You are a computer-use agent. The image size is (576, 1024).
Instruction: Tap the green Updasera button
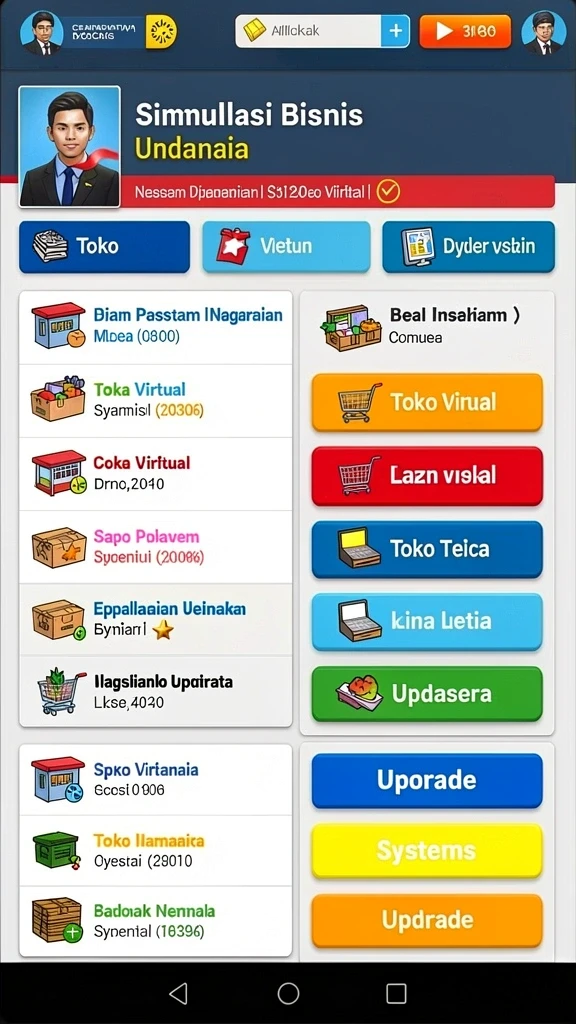pos(427,694)
